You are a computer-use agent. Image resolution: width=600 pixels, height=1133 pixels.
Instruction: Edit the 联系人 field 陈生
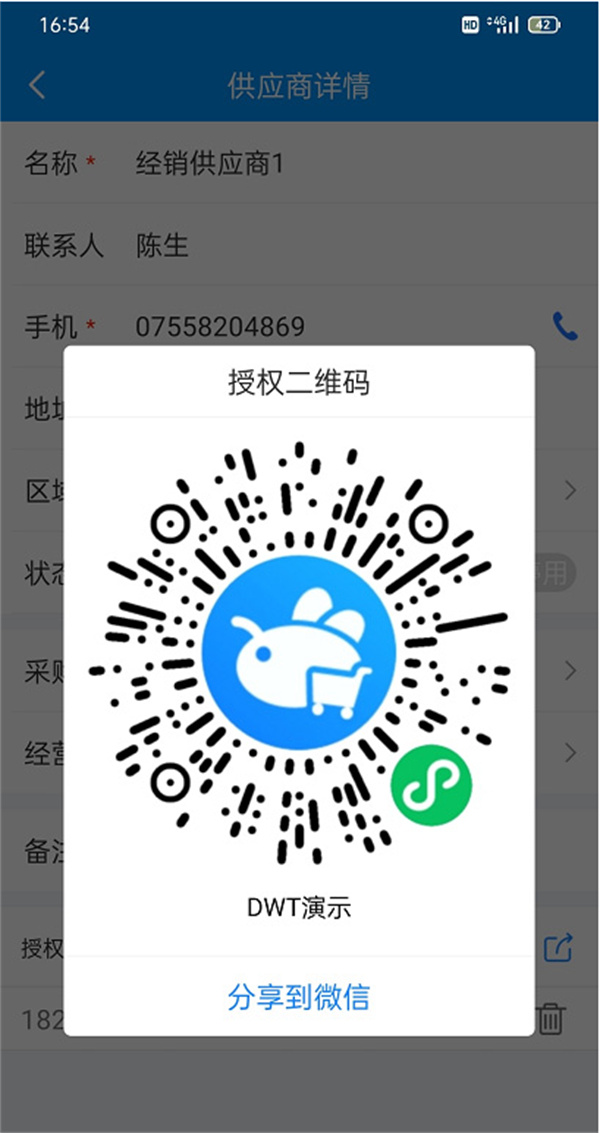(162, 246)
